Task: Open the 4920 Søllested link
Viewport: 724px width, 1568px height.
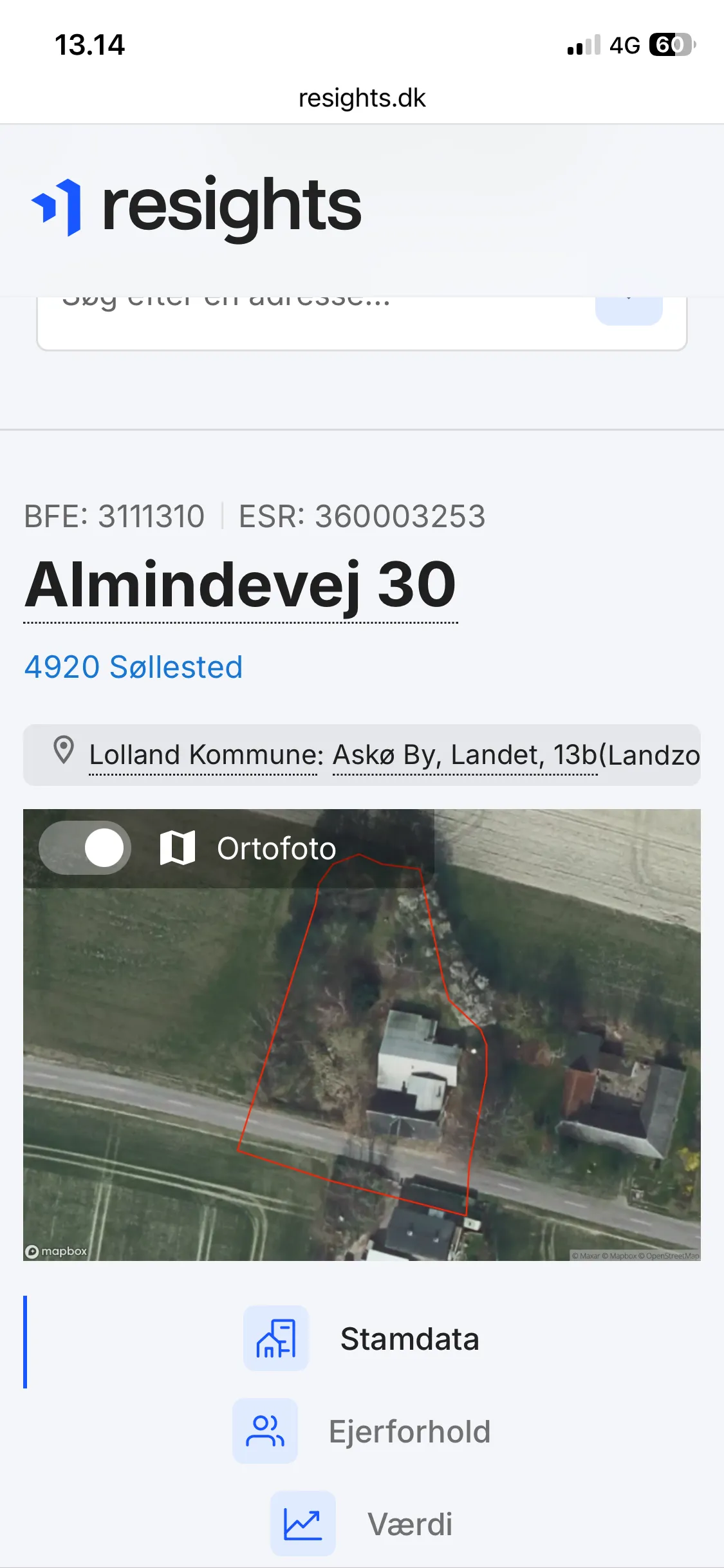Action: pos(133,667)
